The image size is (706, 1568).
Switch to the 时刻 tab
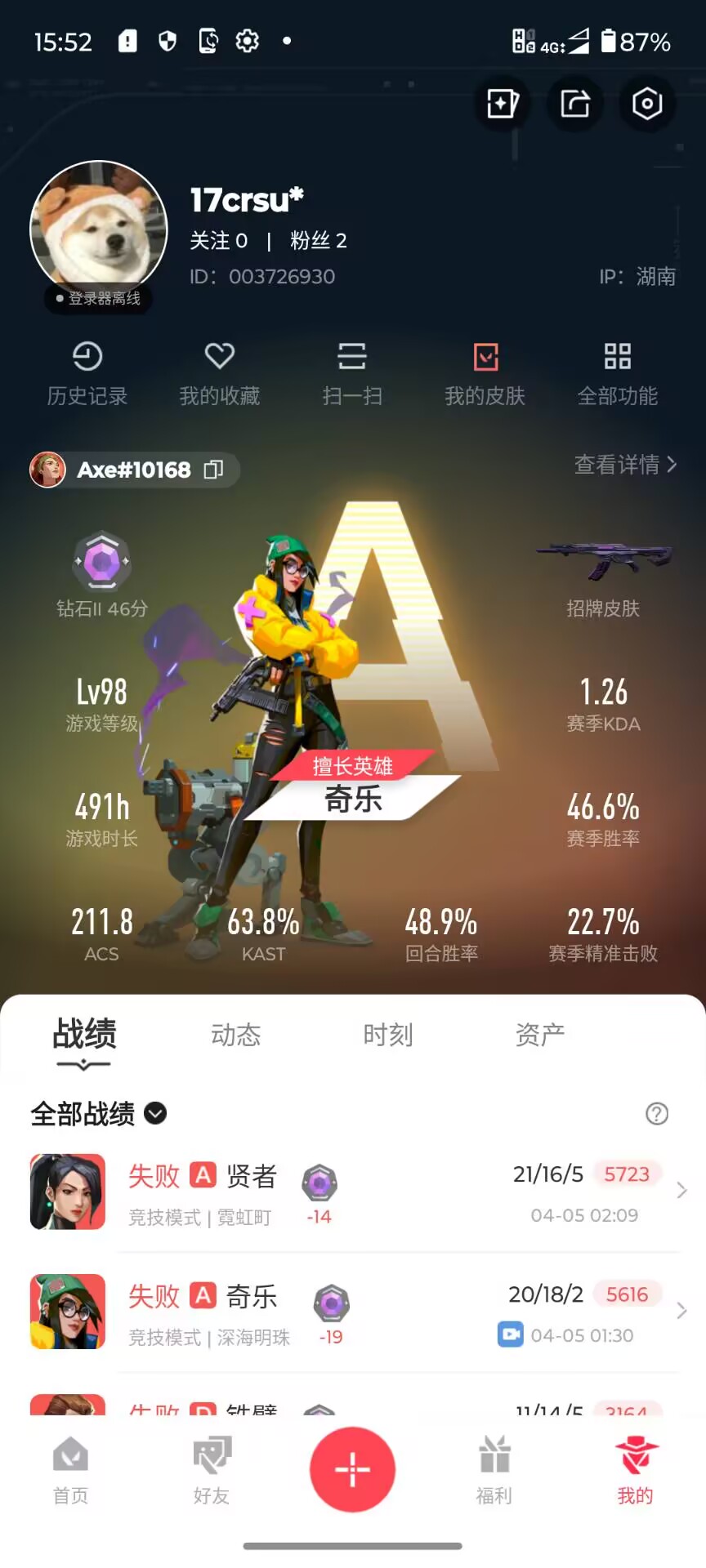coord(388,1035)
